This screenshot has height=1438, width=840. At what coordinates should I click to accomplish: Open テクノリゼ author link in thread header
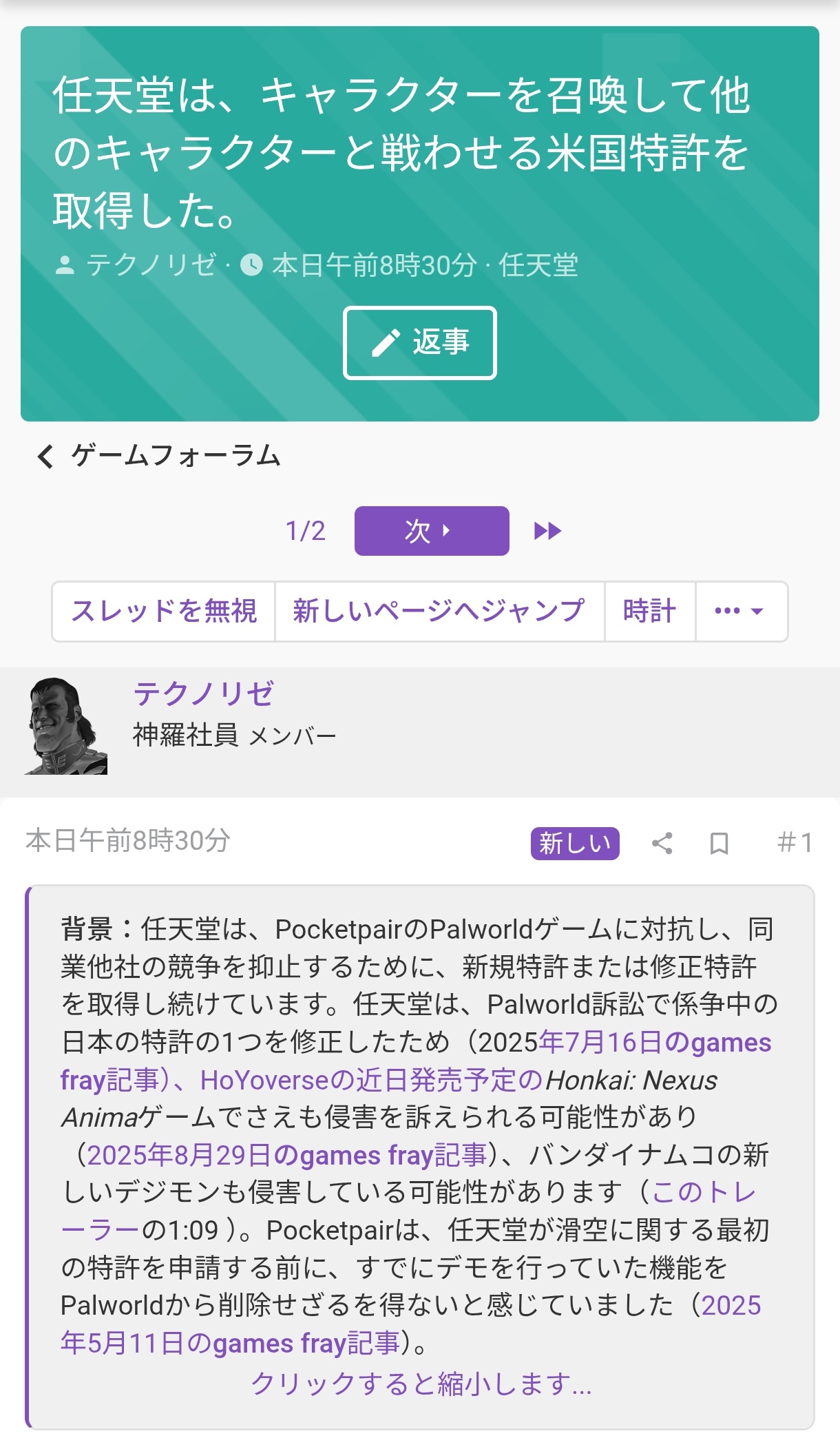click(151, 265)
